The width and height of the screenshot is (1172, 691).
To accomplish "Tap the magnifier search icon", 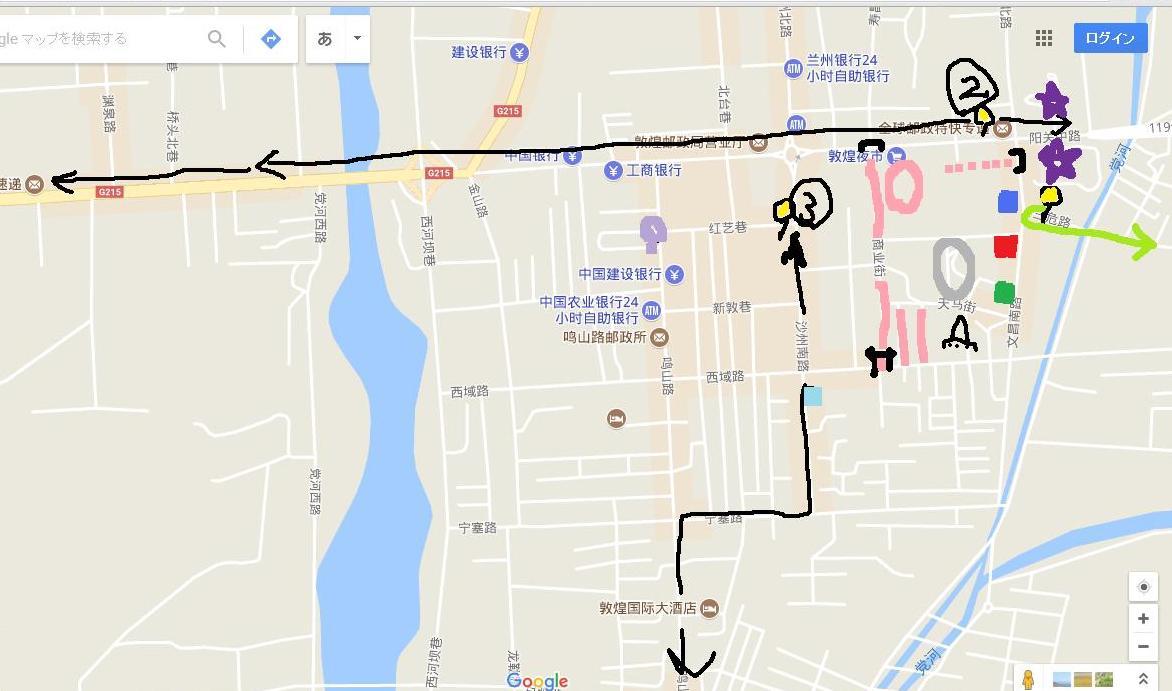I will click(216, 39).
